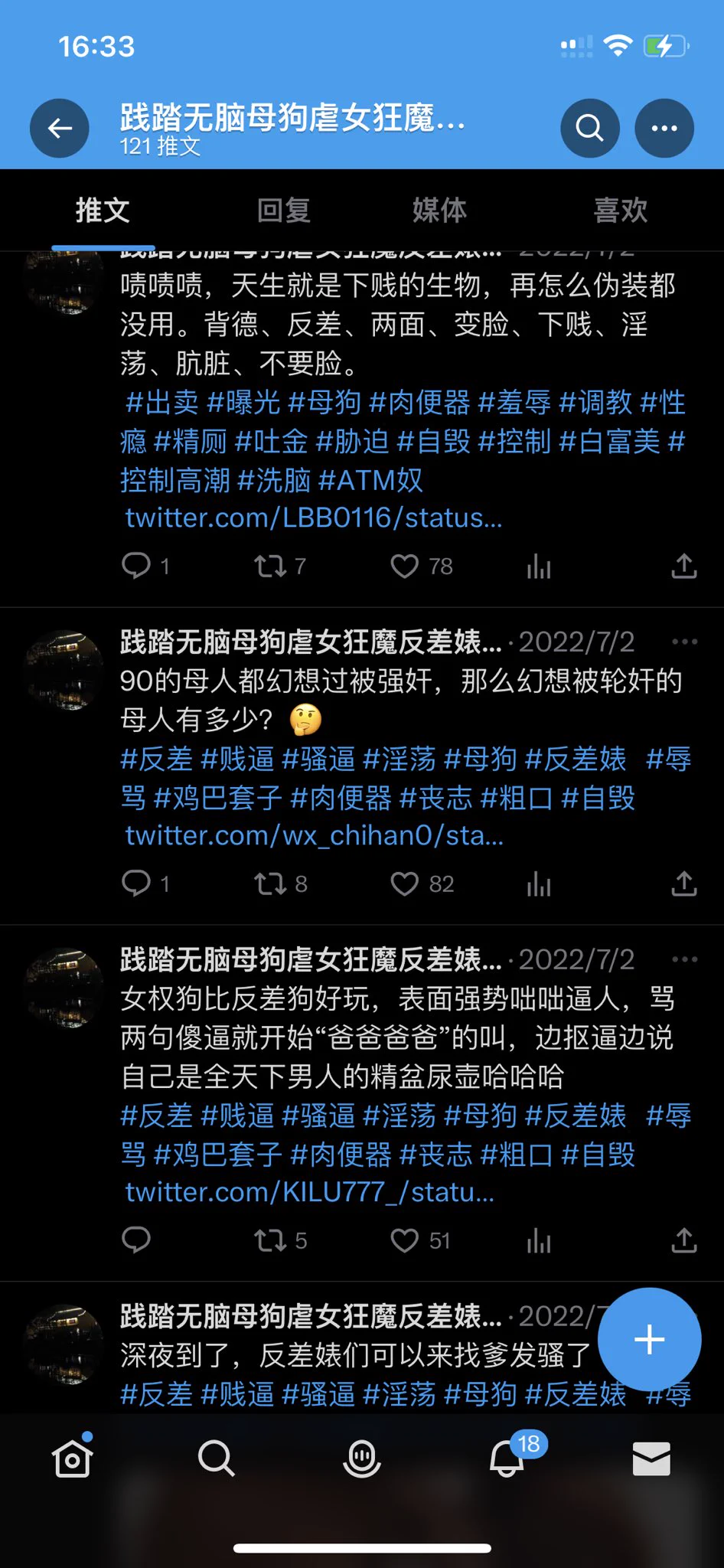The width and height of the screenshot is (724, 1568).
Task: Open the Spaces tab
Action: (362, 1459)
